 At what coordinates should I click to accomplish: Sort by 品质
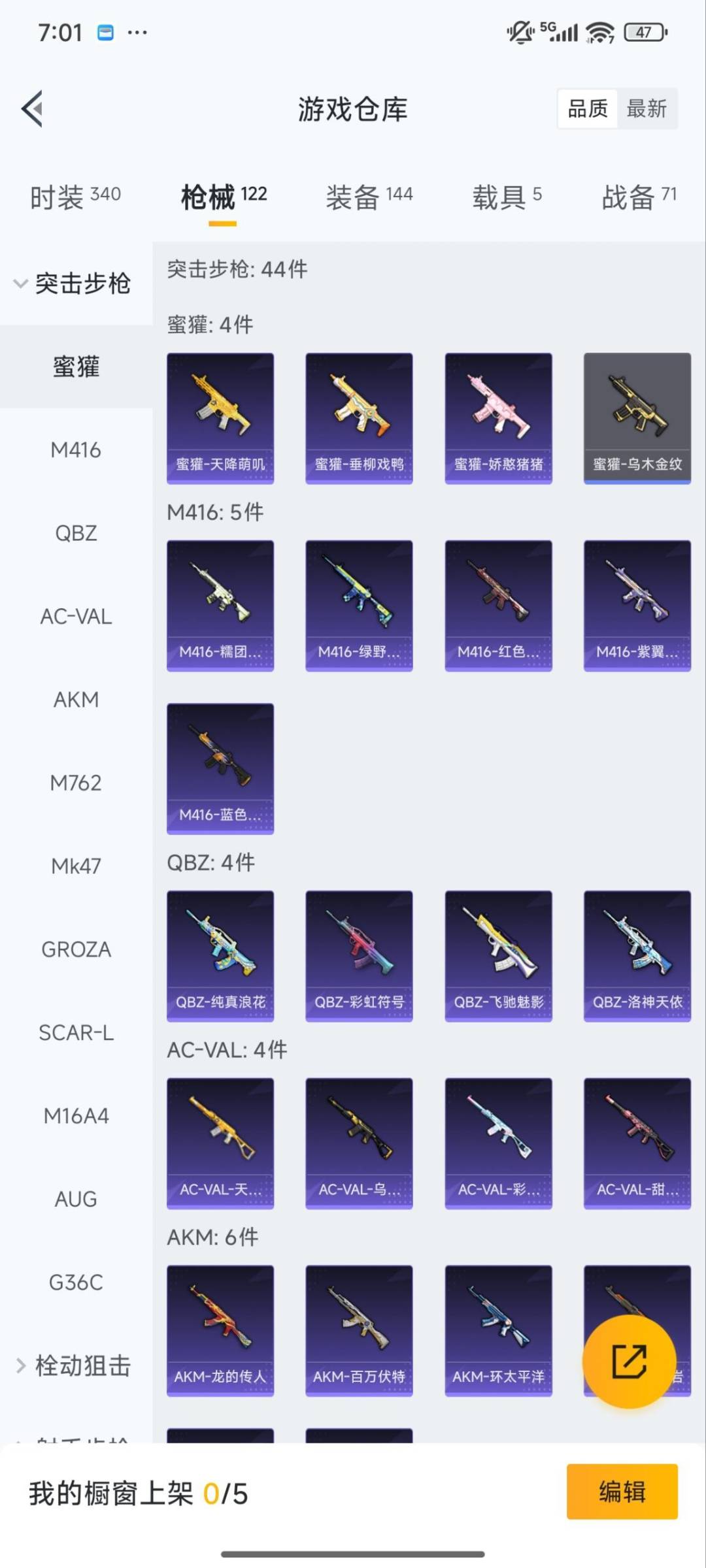coord(587,108)
